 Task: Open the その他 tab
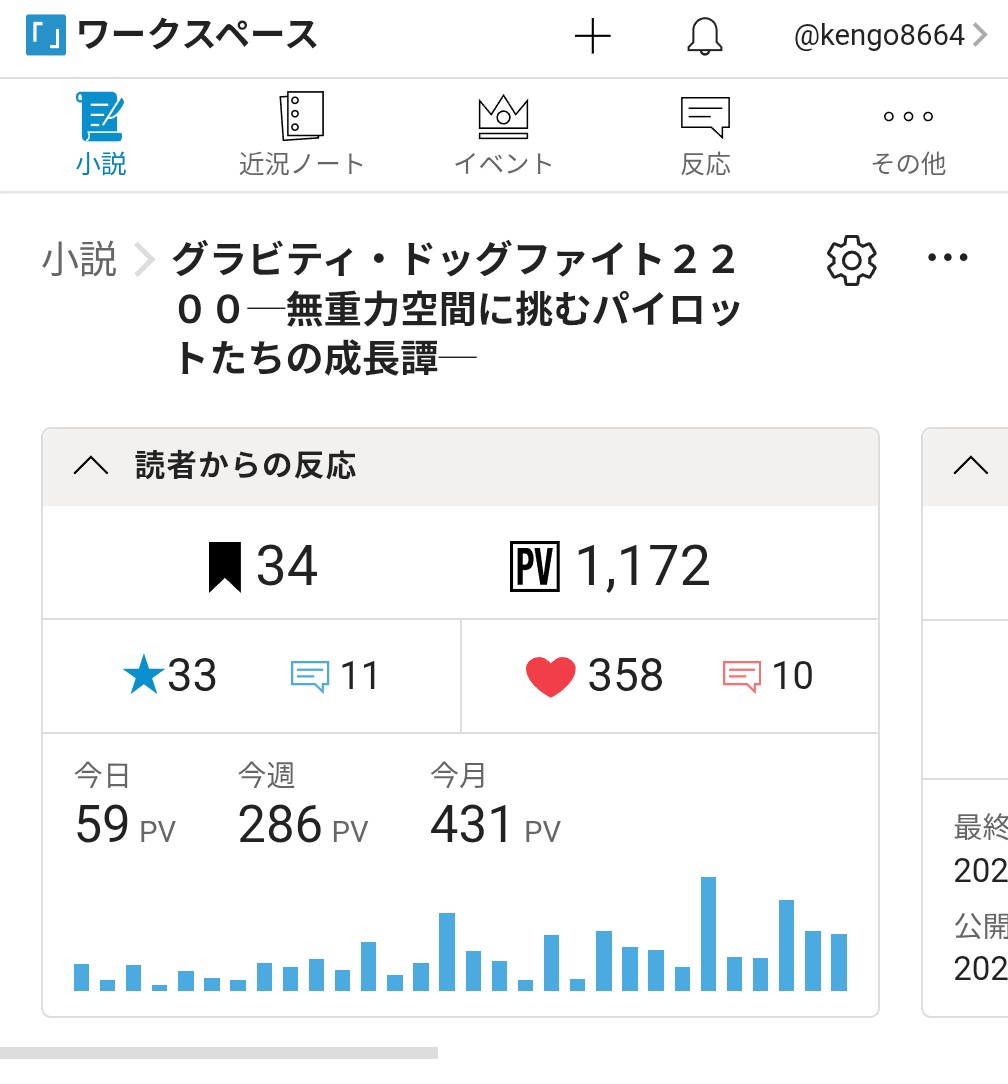[908, 135]
